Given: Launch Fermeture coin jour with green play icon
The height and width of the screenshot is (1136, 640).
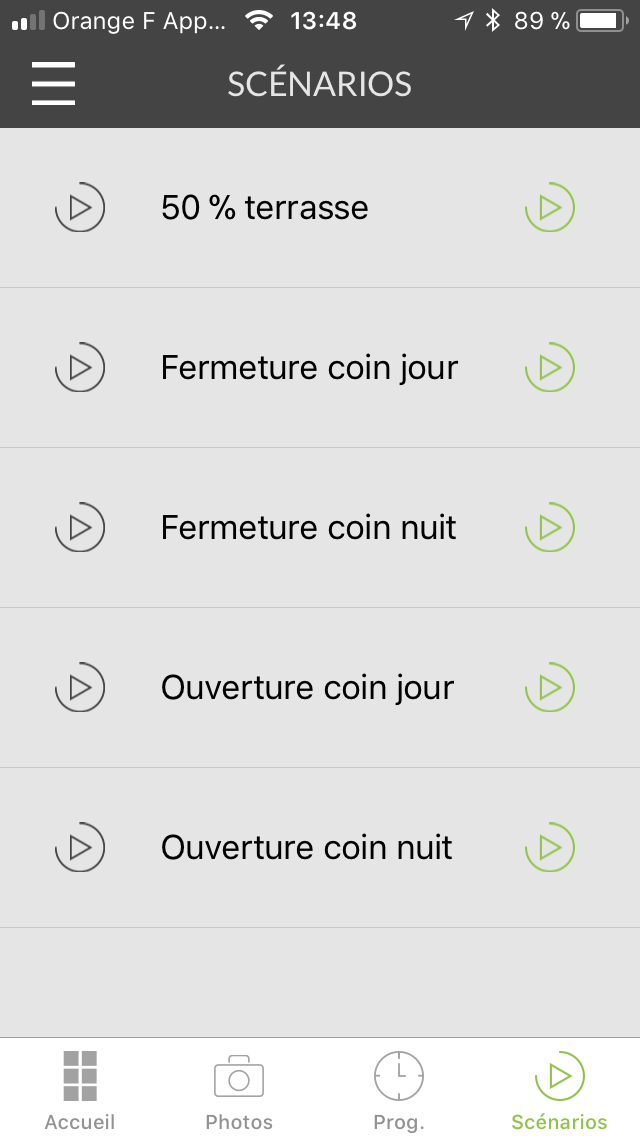Looking at the screenshot, I should 549,367.
